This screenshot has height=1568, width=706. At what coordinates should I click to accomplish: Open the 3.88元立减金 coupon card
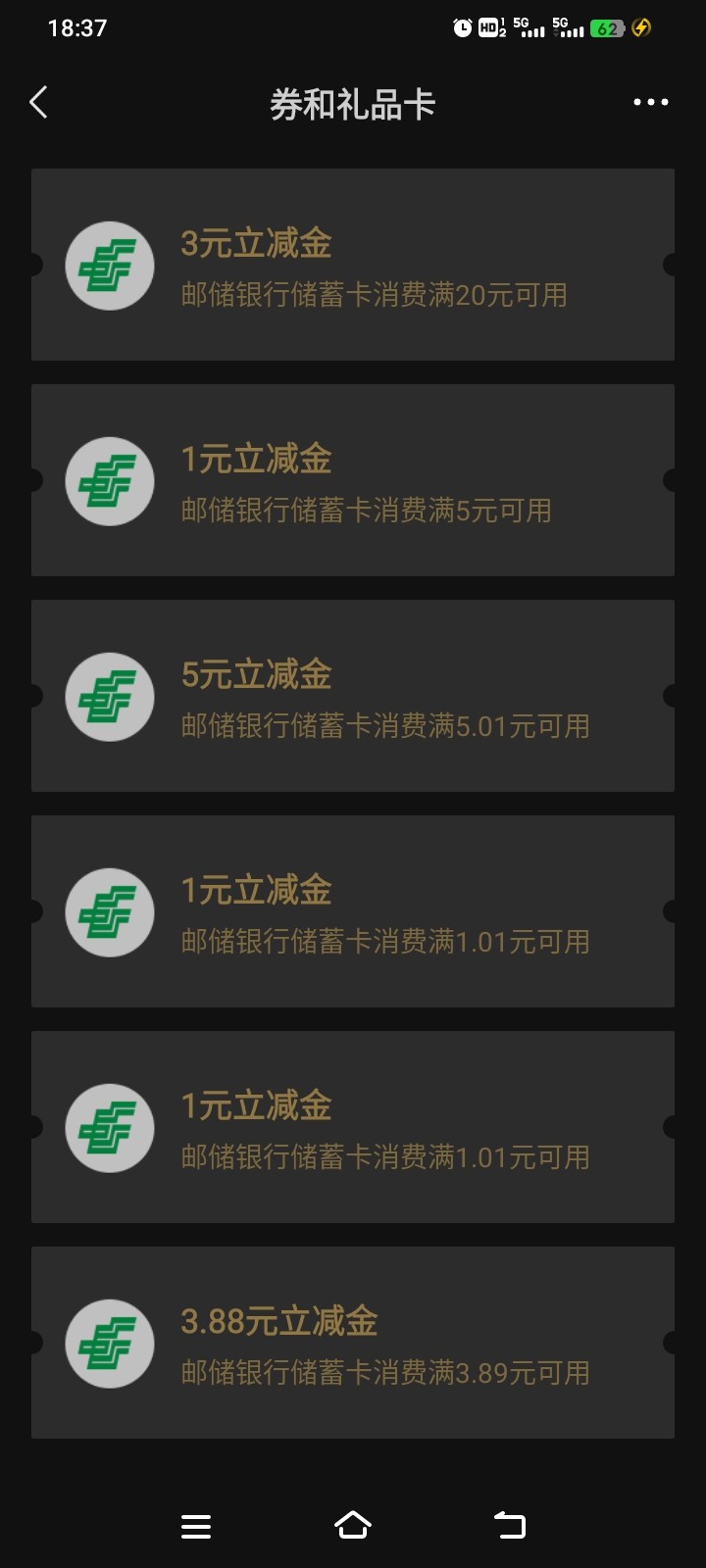(353, 1343)
